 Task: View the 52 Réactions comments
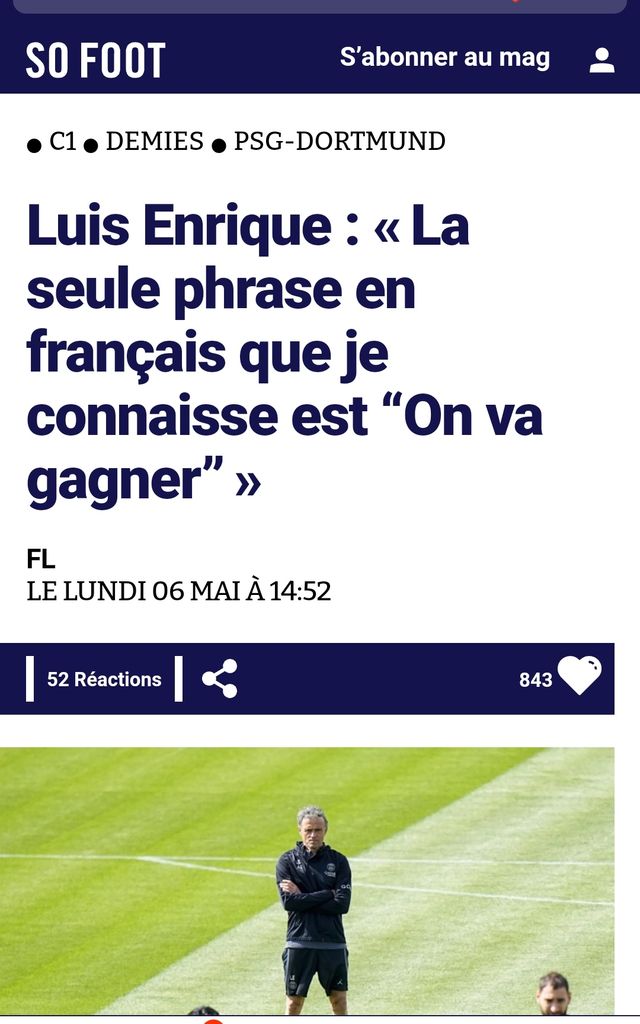104,679
